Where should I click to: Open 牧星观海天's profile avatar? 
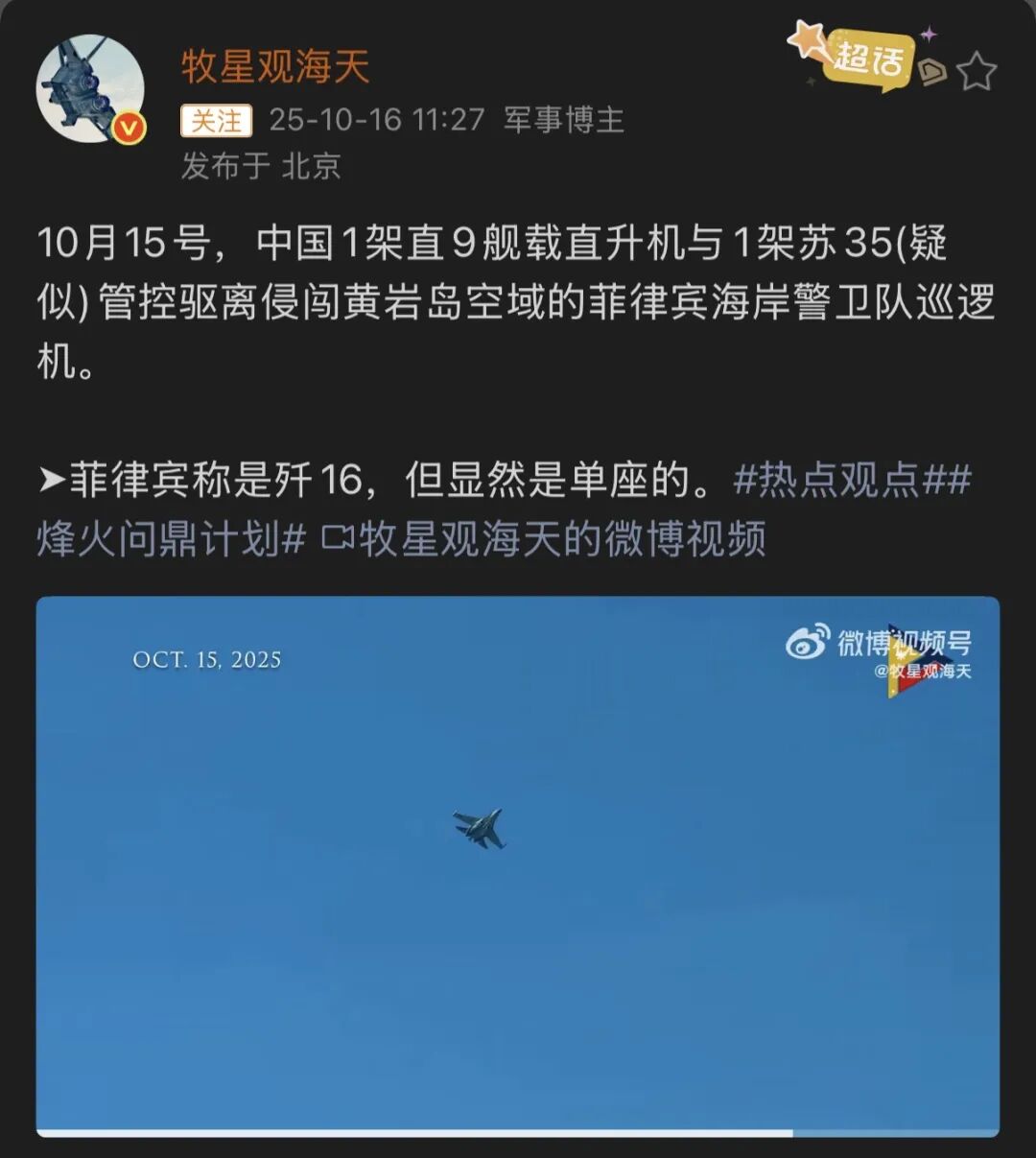point(90,89)
